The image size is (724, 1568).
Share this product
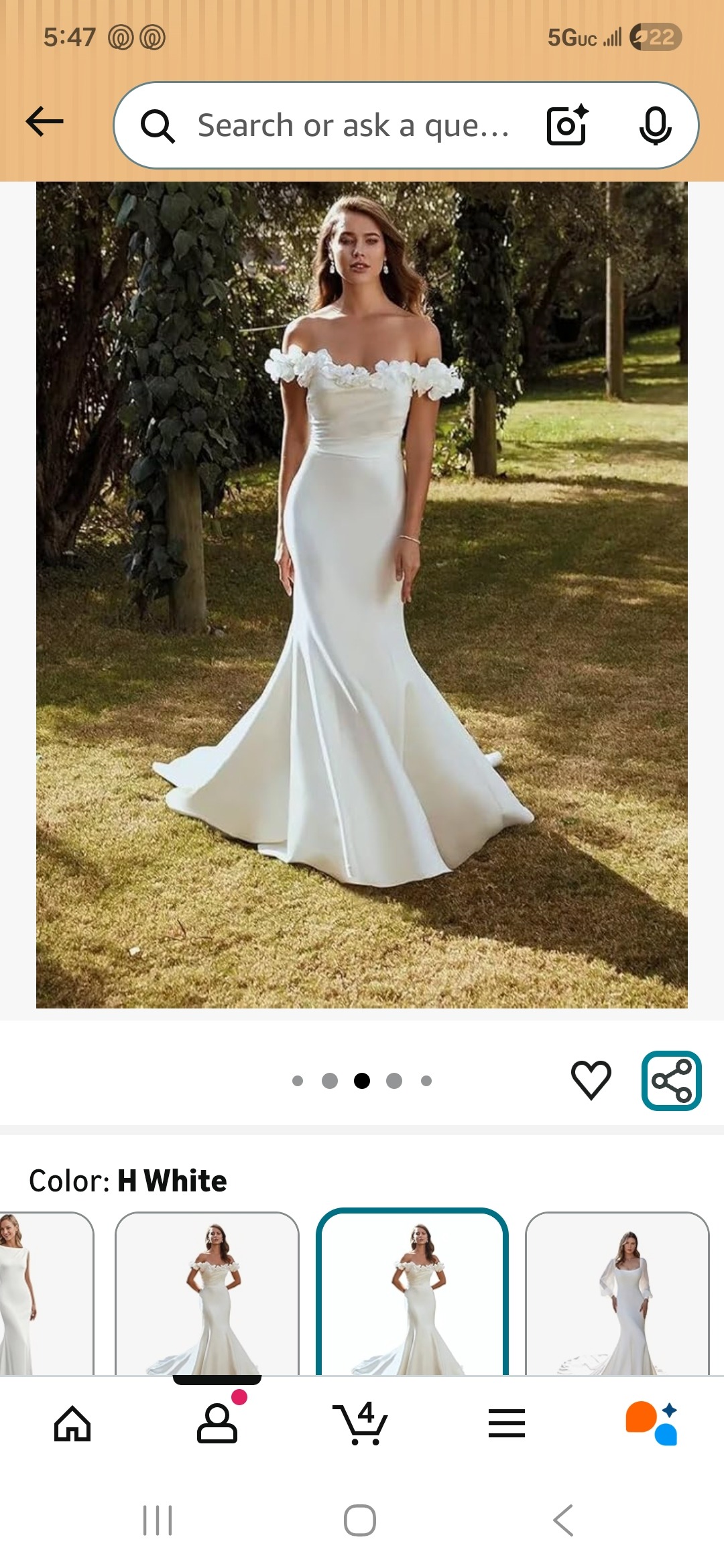click(x=671, y=1080)
